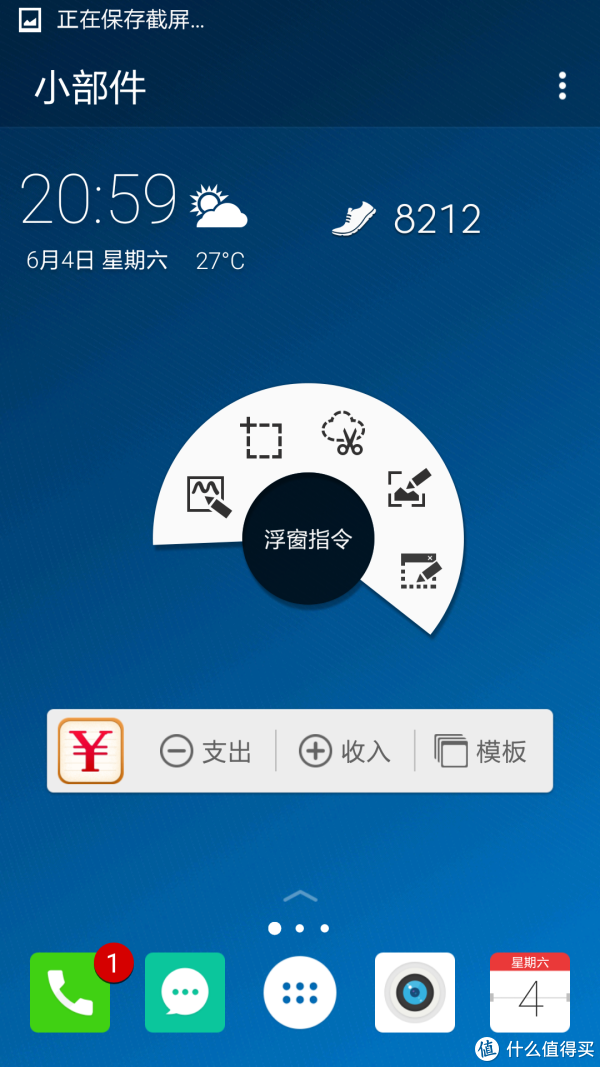Select the rectangular screen-crop tool

[x=263, y=439]
